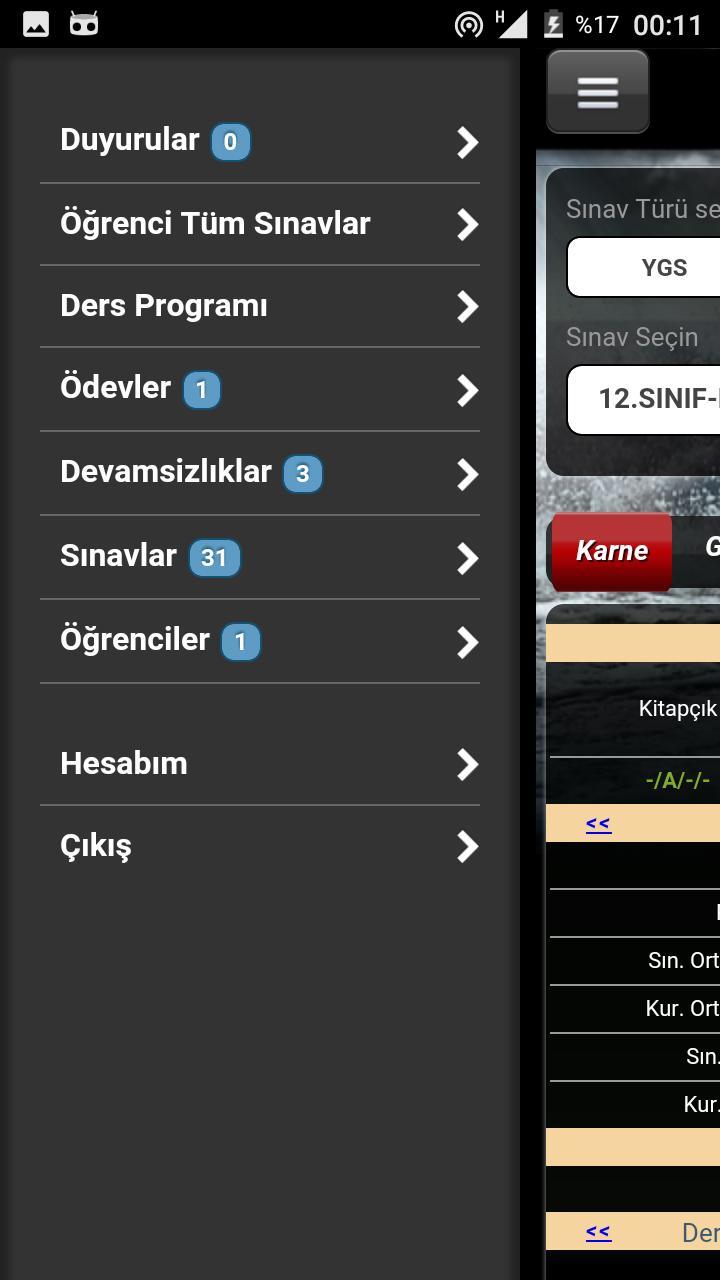The image size is (720, 1280).
Task: Click the chevron arrow next to Duyurular
Action: [467, 142]
